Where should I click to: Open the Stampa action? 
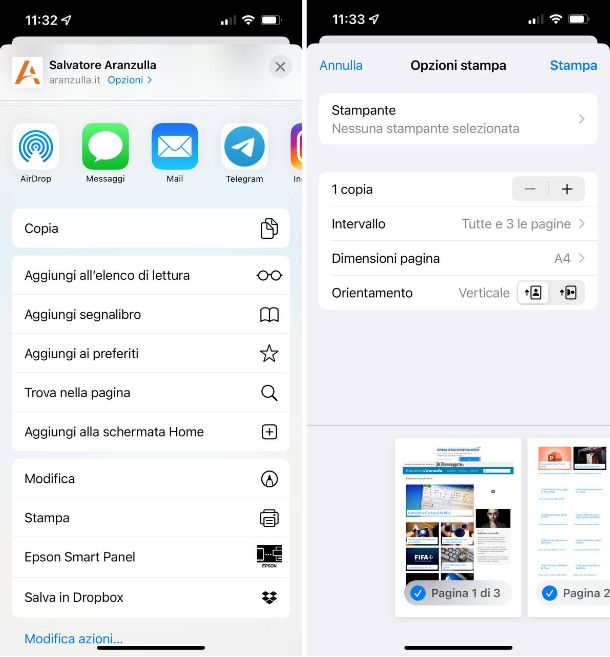pyautogui.click(x=150, y=518)
